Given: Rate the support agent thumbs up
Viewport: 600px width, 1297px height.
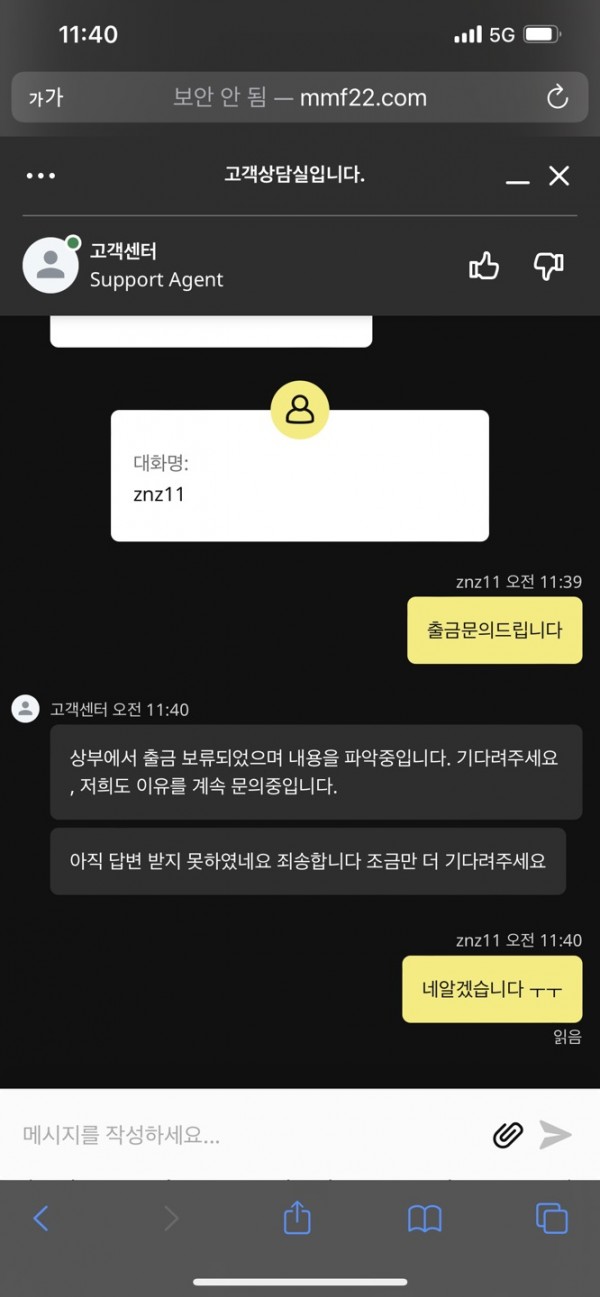Looking at the screenshot, I should [484, 265].
